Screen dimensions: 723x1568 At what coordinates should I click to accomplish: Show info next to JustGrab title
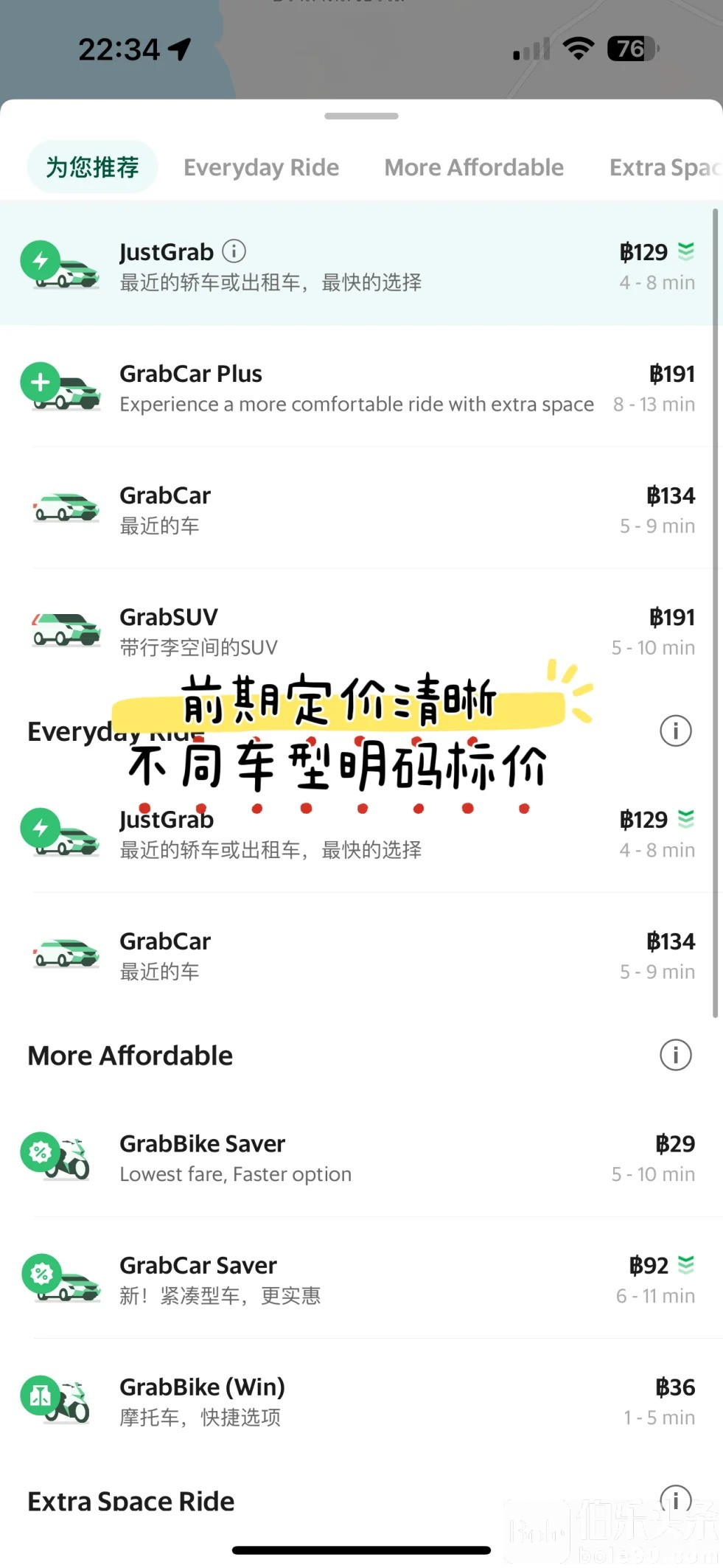pos(234,251)
